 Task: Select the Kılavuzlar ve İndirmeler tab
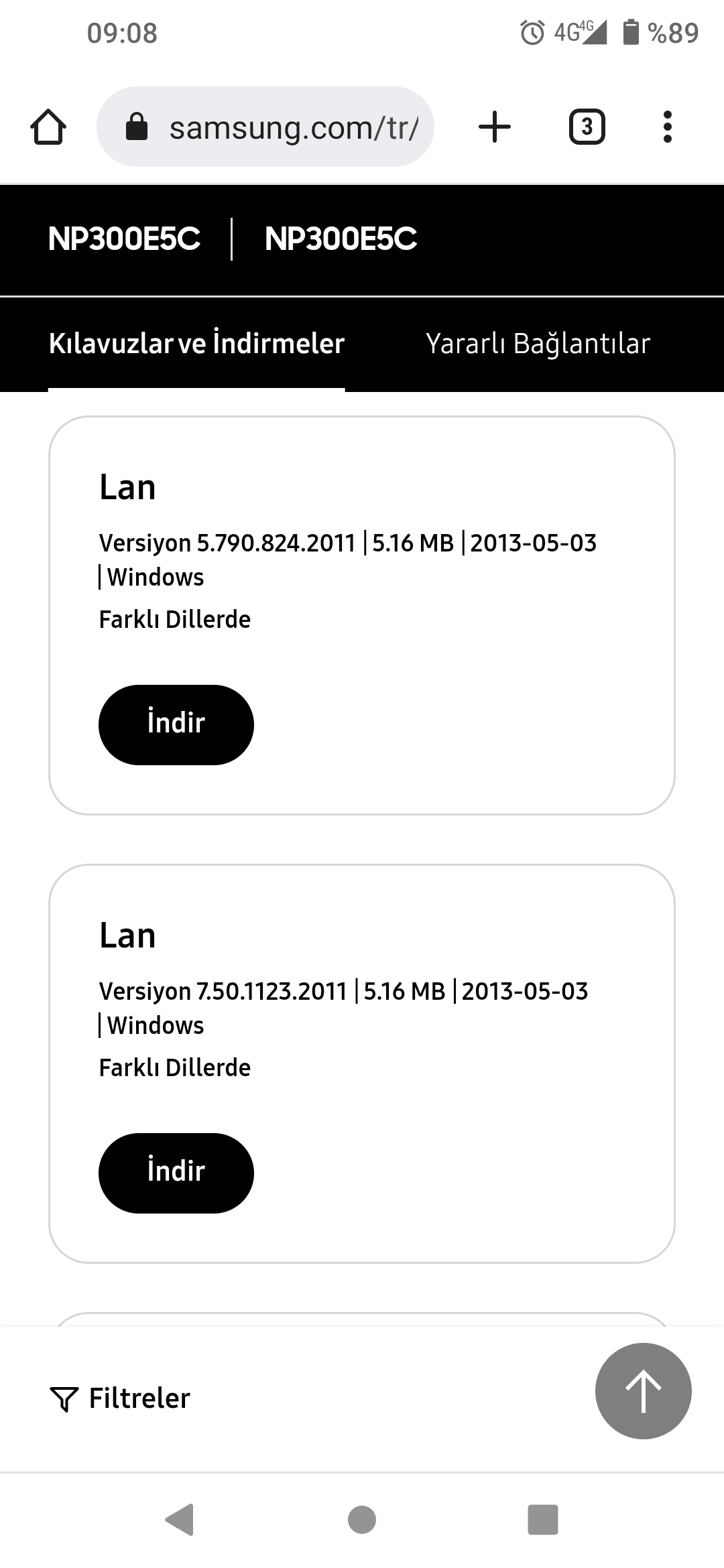click(x=196, y=344)
